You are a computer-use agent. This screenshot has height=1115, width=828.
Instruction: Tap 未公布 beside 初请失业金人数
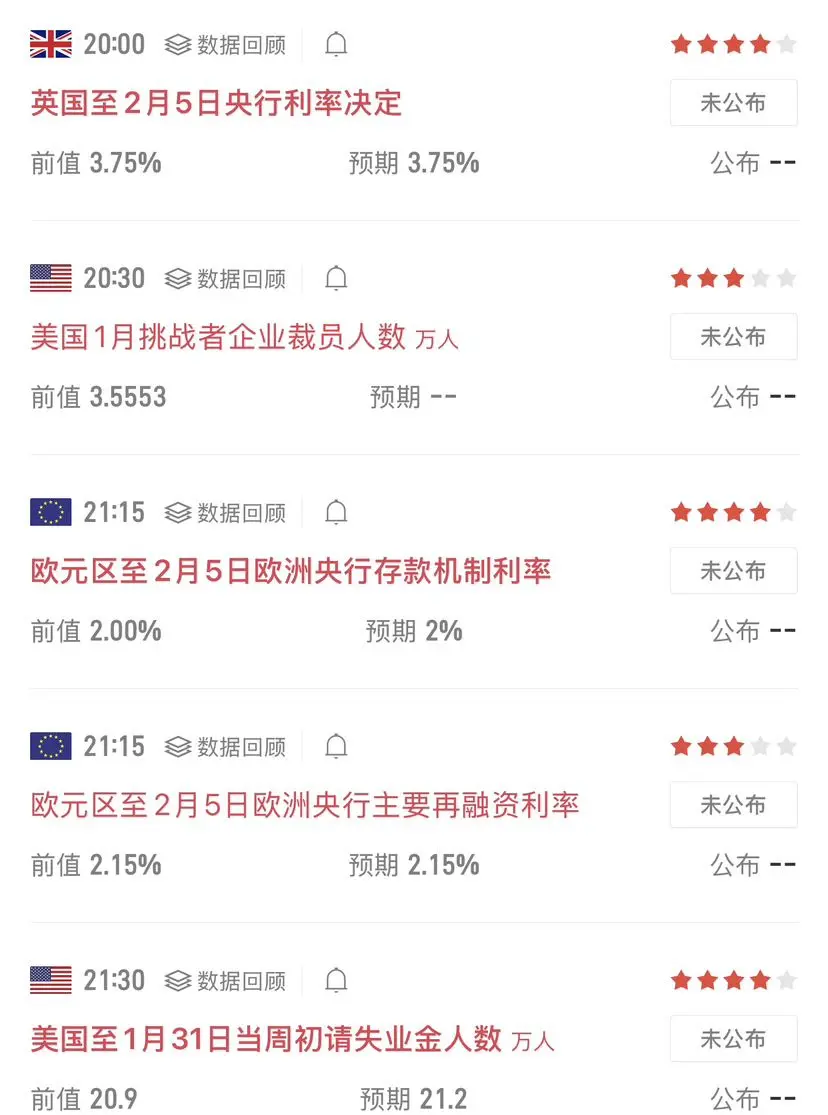click(733, 1039)
